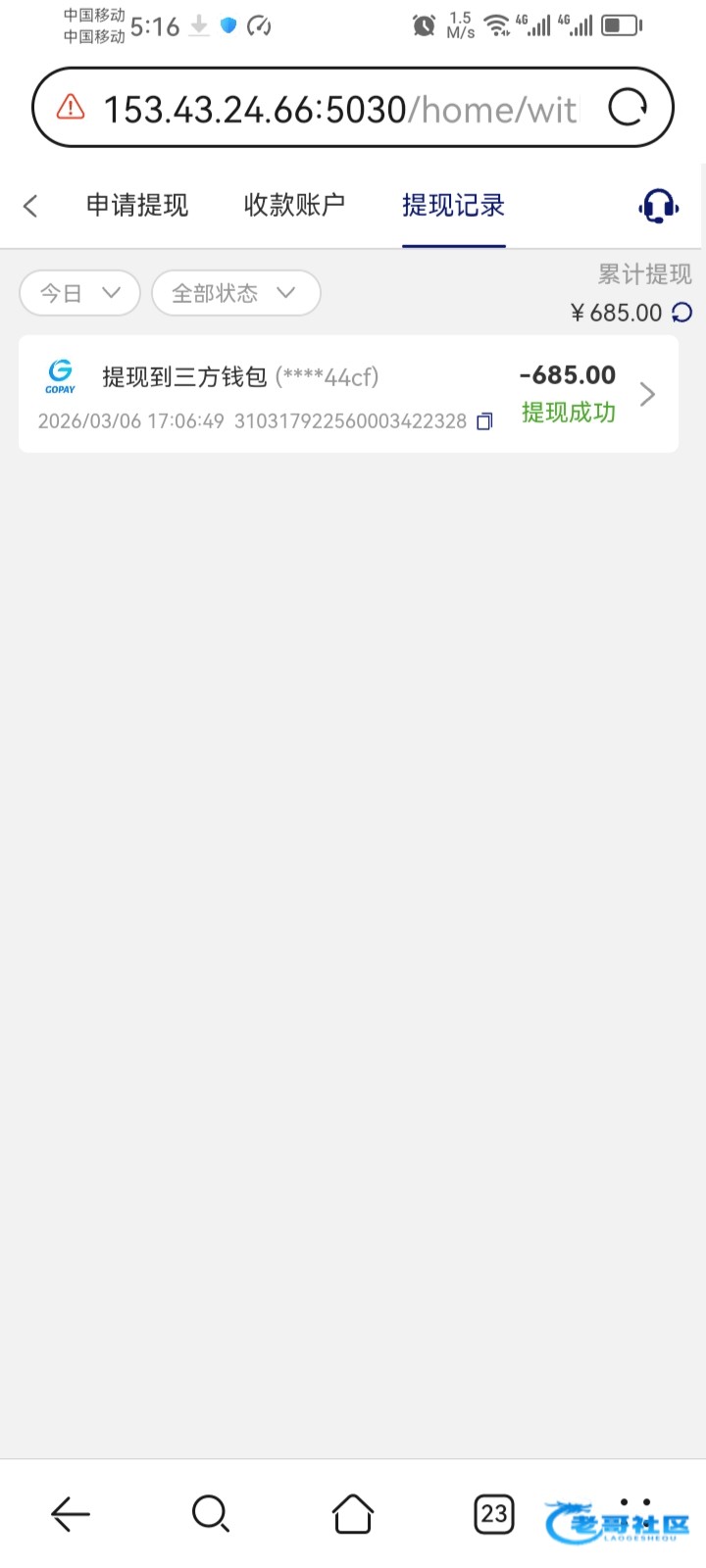
Task: Reload the page from the address bar
Action: point(628,108)
